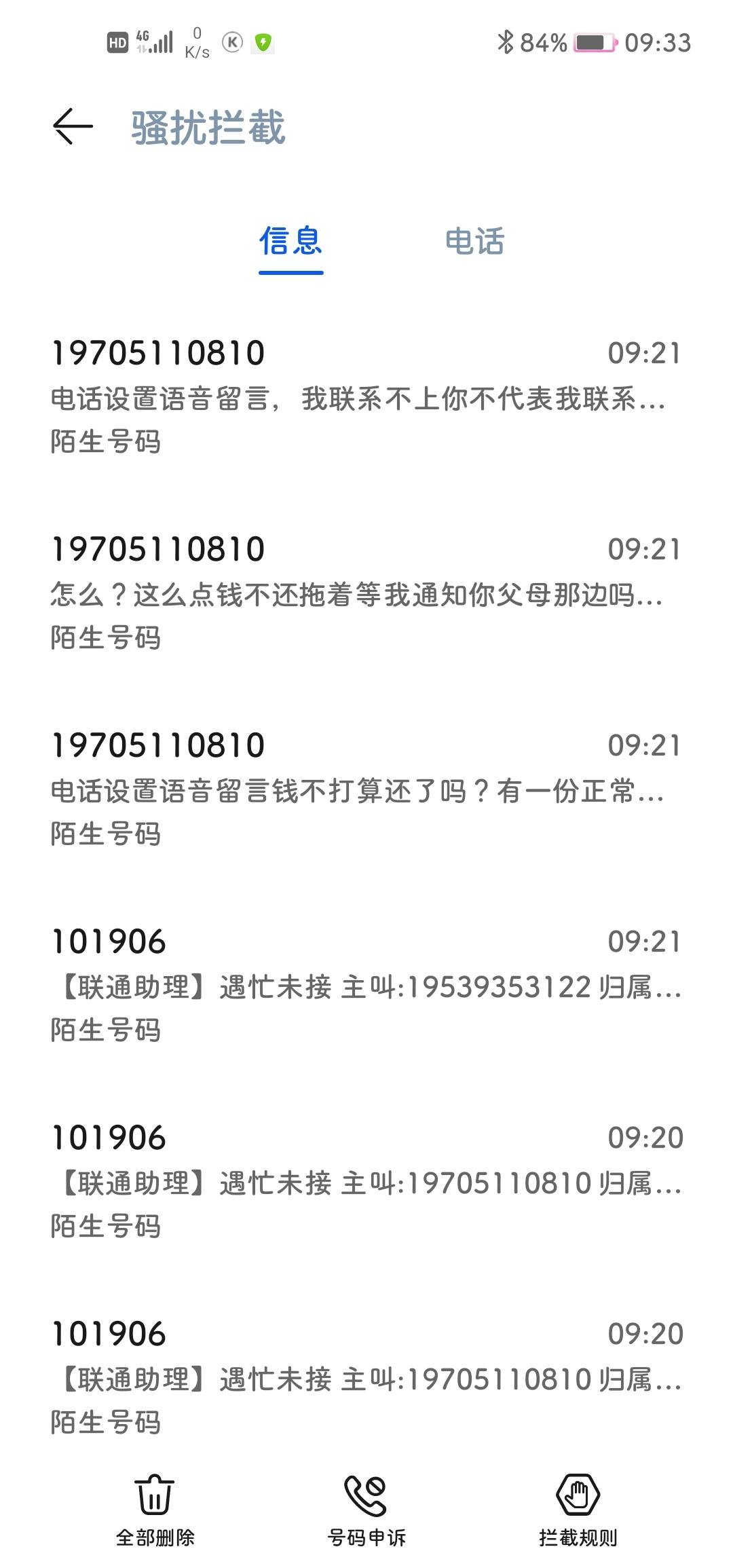Select the 信息 tab
733x1568 pixels.
click(x=290, y=242)
